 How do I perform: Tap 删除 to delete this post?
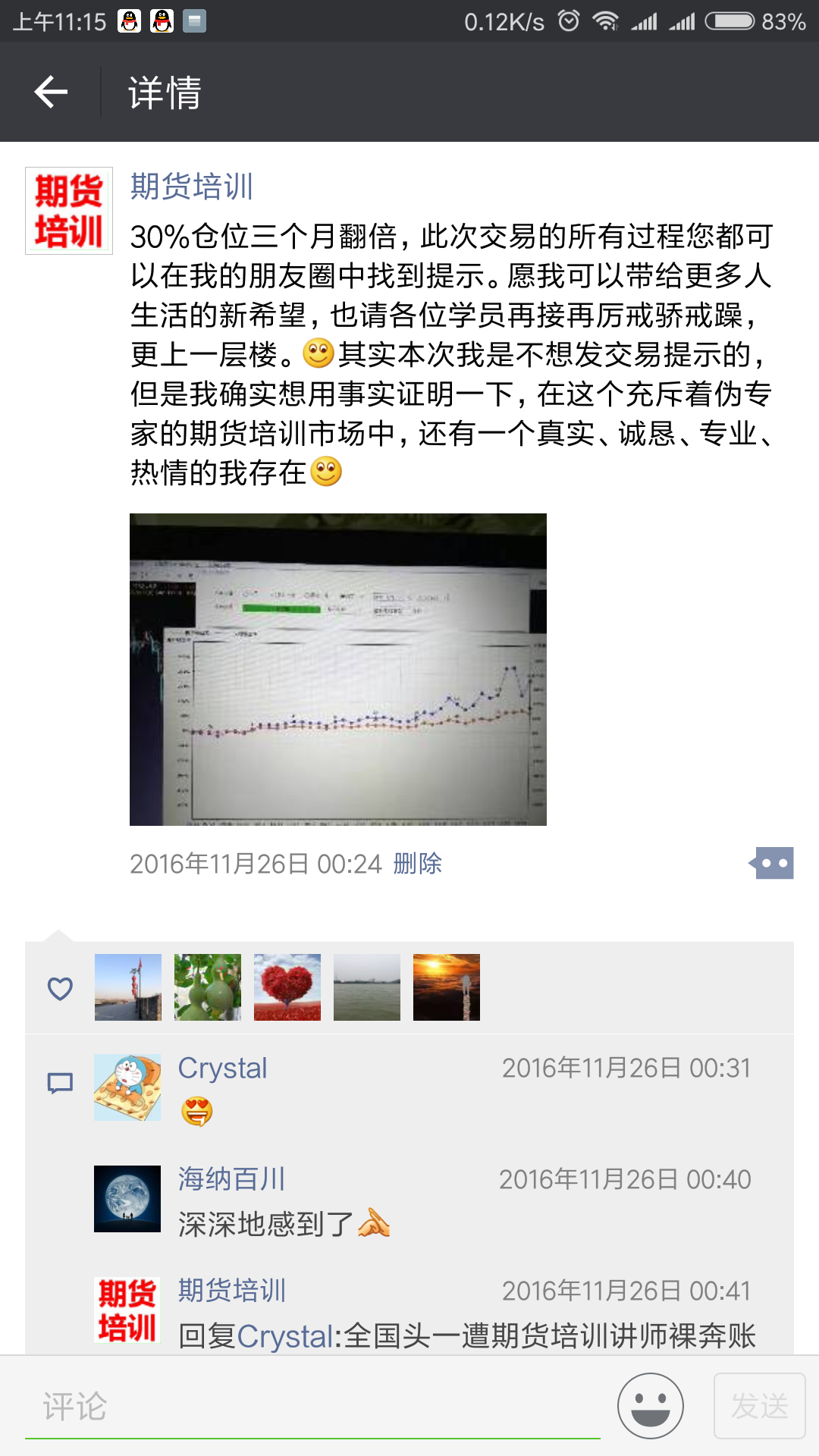pos(418,864)
